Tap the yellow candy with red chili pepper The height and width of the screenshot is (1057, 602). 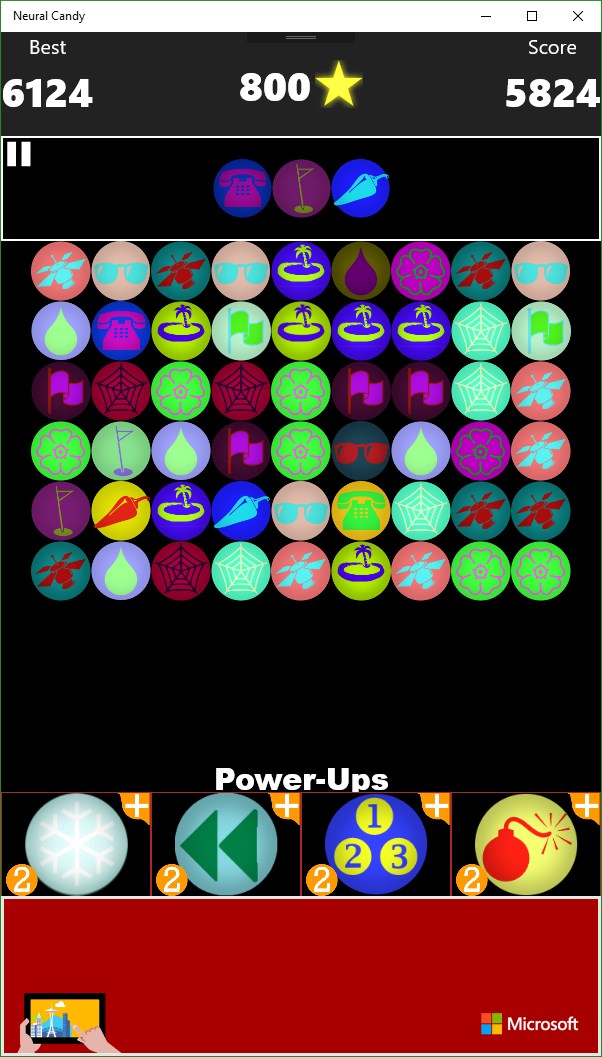point(121,510)
